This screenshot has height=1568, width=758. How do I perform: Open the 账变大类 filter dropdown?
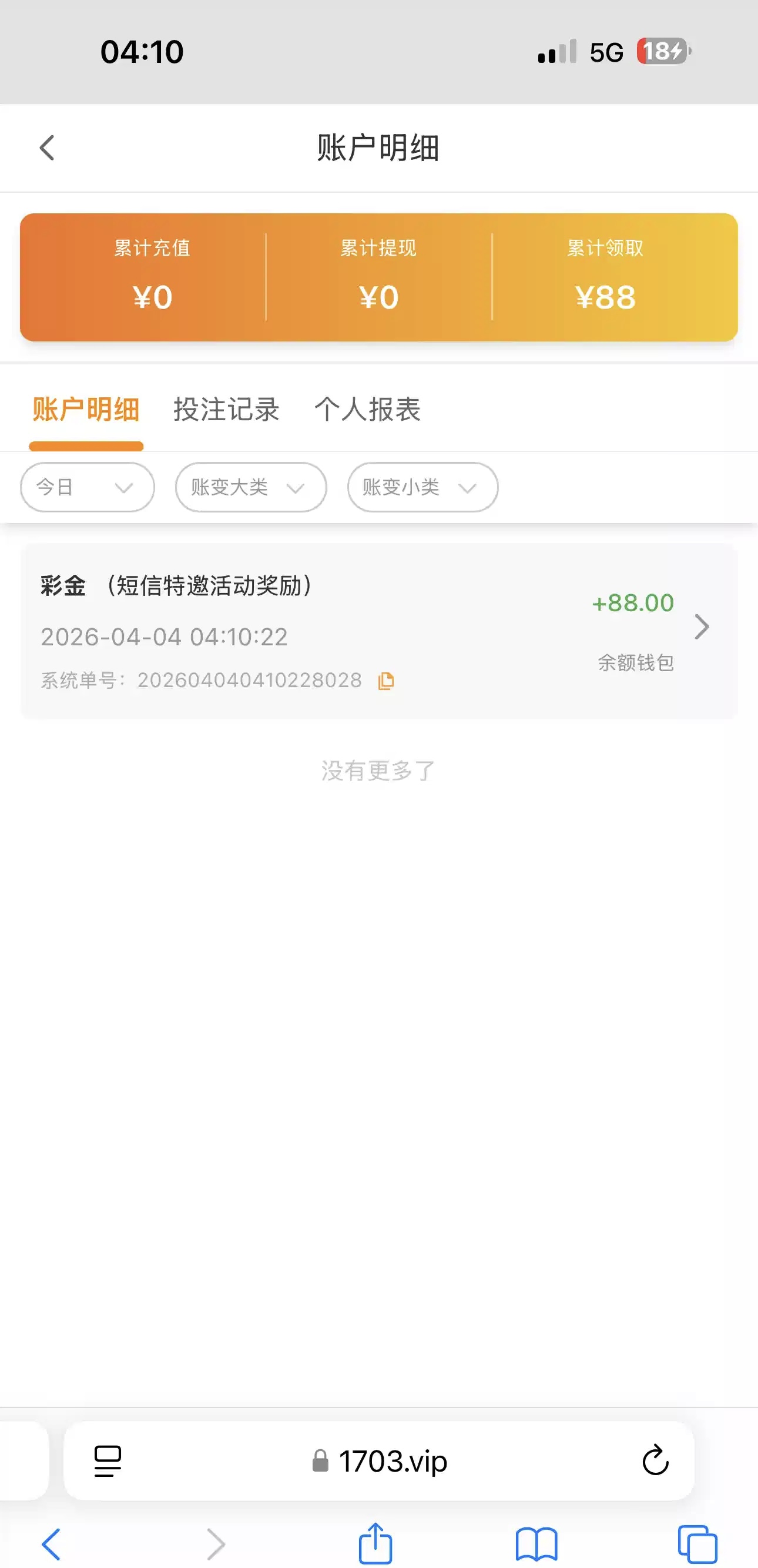click(x=251, y=487)
